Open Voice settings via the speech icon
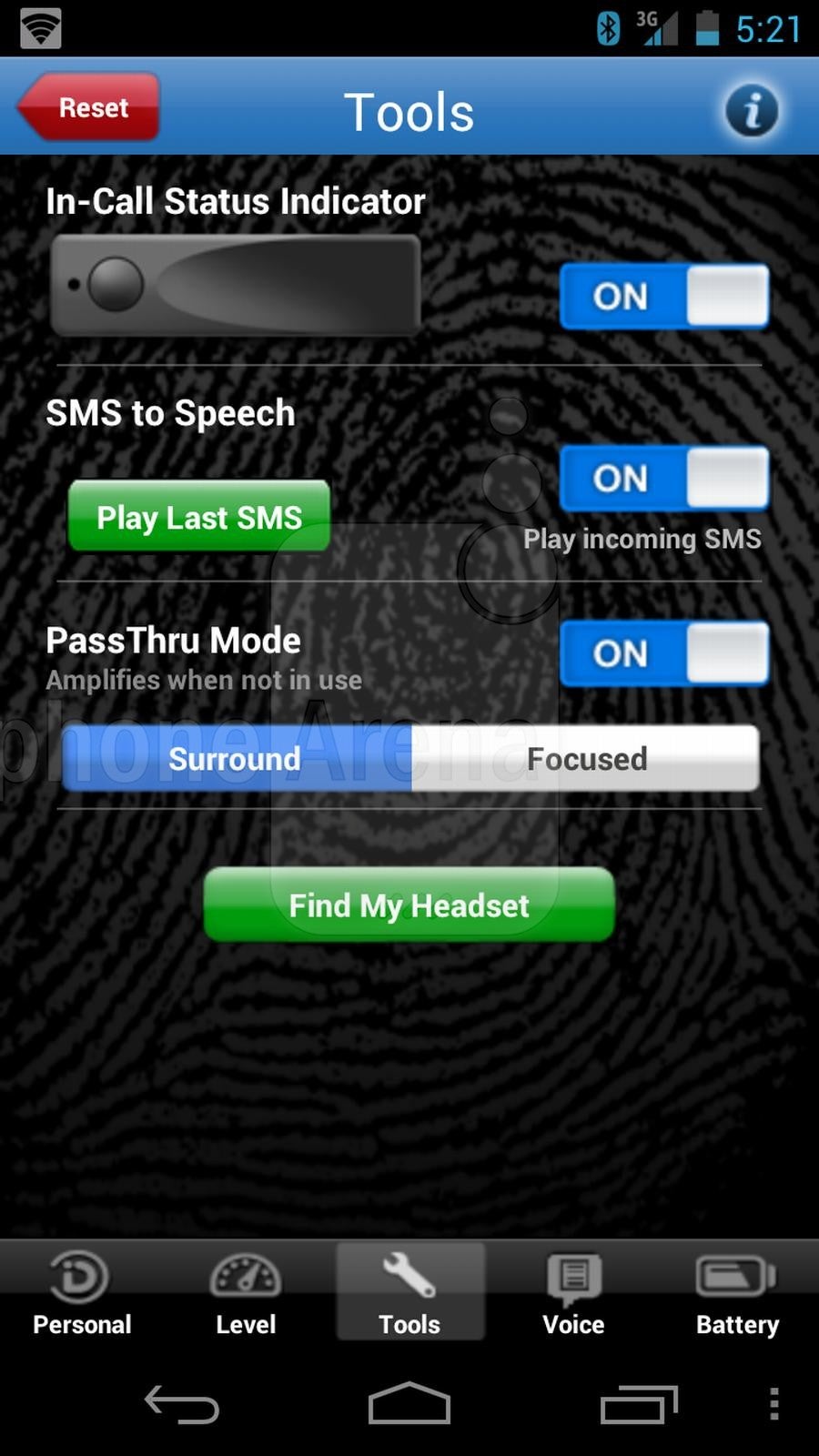819x1456 pixels. tap(572, 1279)
